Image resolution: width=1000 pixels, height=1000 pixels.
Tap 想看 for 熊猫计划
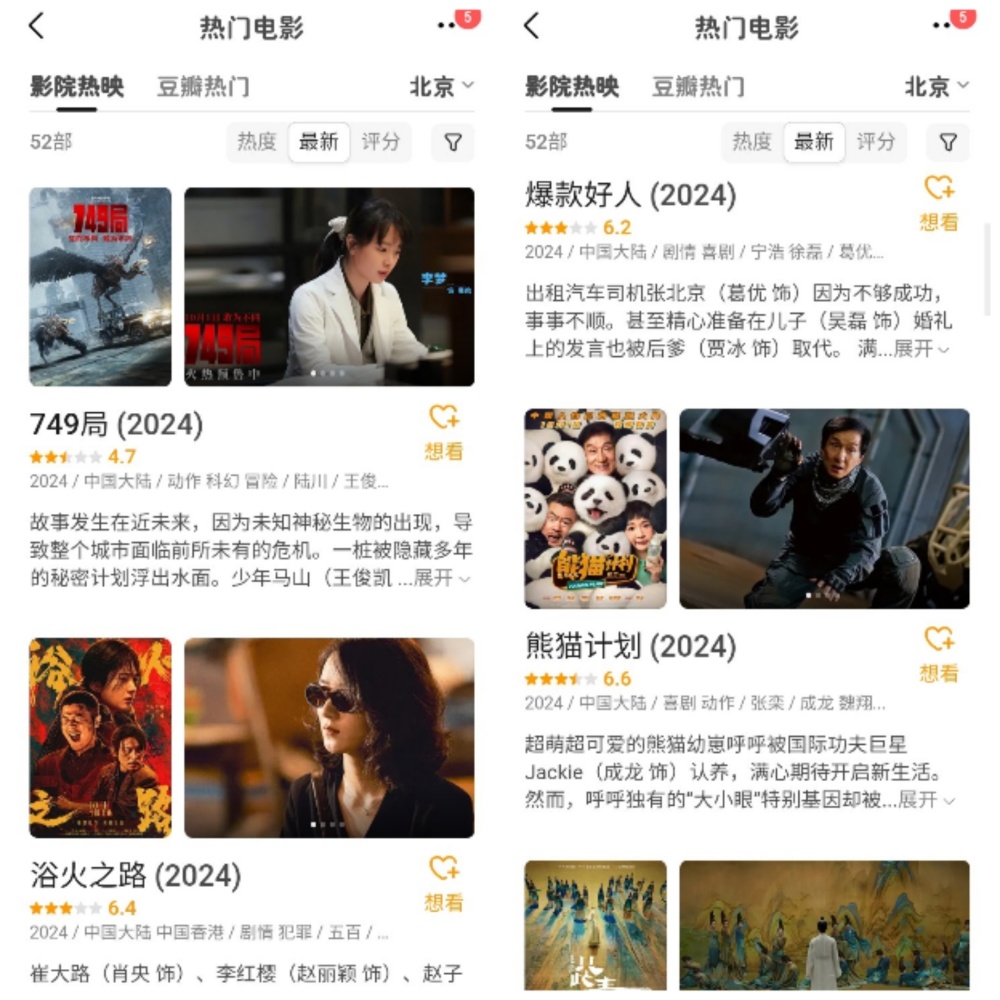pyautogui.click(x=938, y=654)
